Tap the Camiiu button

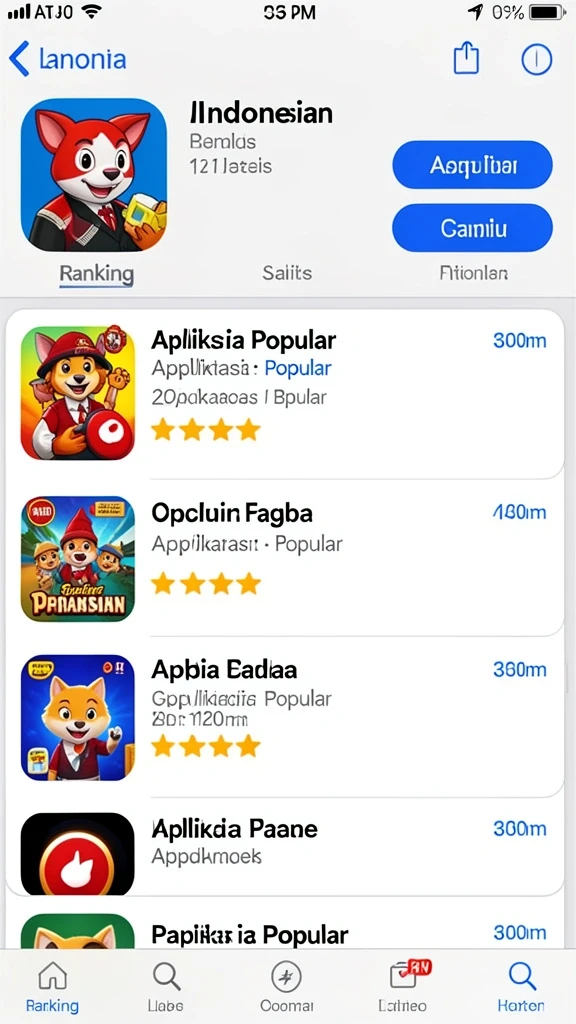click(472, 228)
